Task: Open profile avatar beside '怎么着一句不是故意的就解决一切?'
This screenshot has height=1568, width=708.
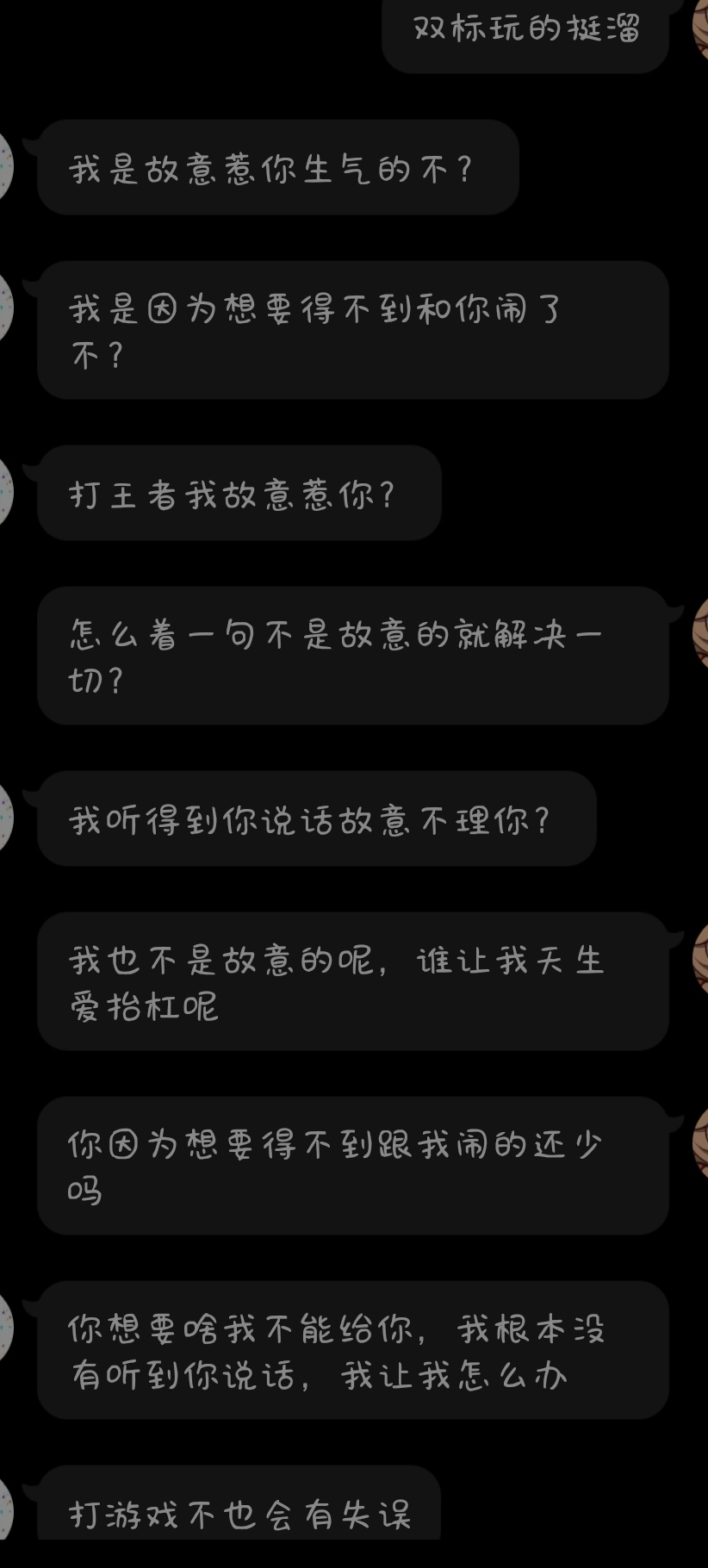Action: (x=701, y=632)
